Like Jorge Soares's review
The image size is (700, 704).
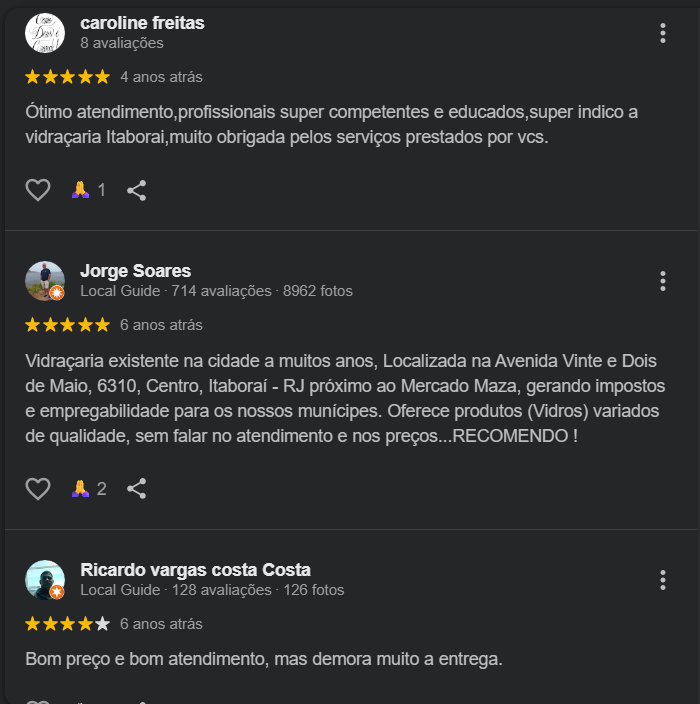pyautogui.click(x=38, y=489)
